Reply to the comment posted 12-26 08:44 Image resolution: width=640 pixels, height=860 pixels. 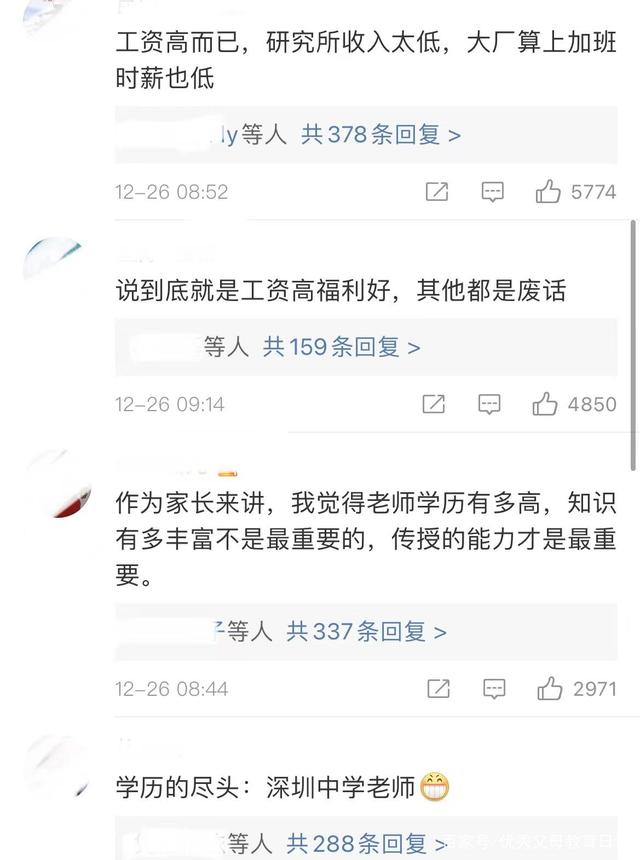[493, 689]
